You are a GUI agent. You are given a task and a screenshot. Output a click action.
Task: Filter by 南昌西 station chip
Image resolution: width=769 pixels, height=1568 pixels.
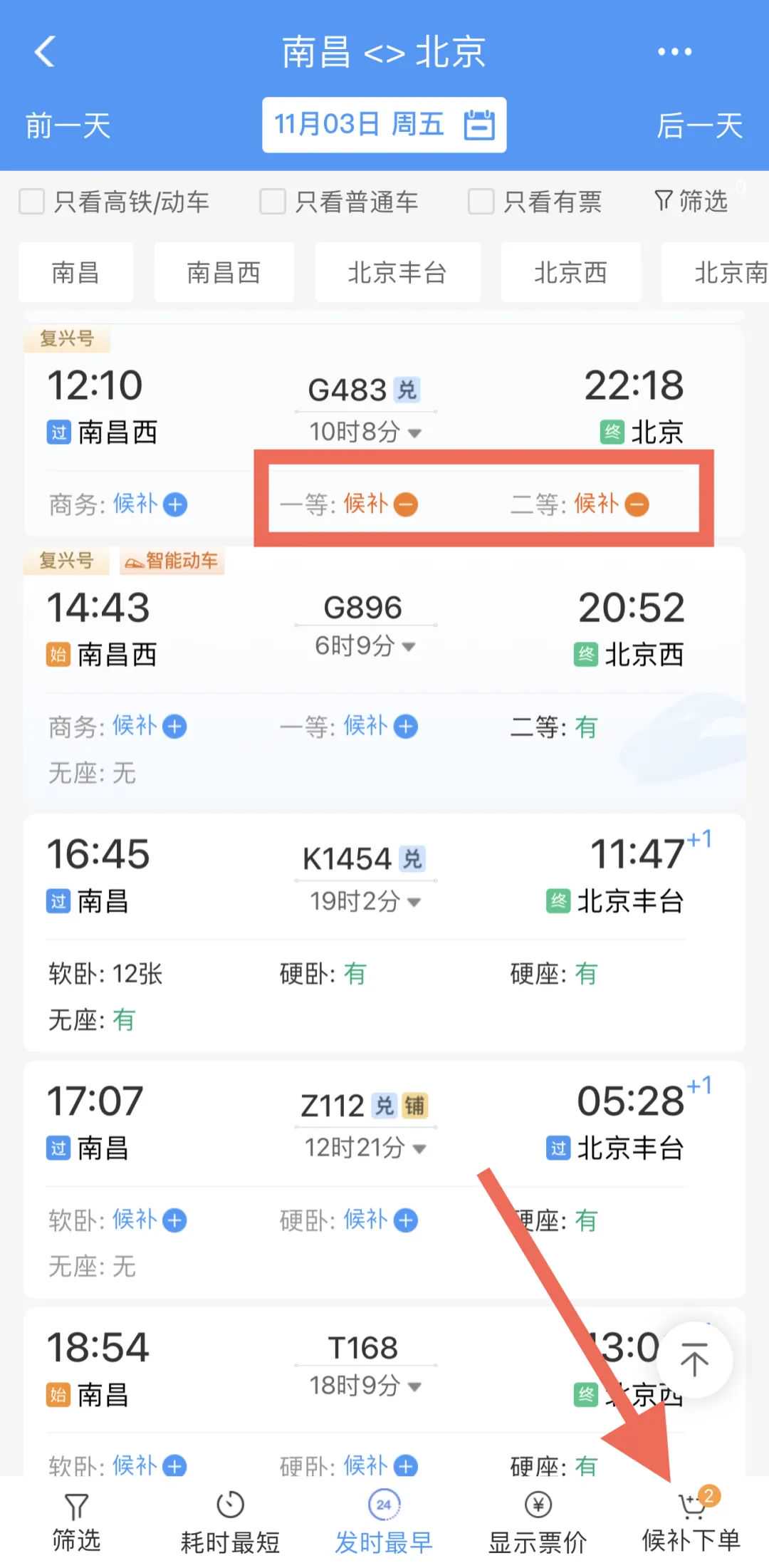click(224, 272)
